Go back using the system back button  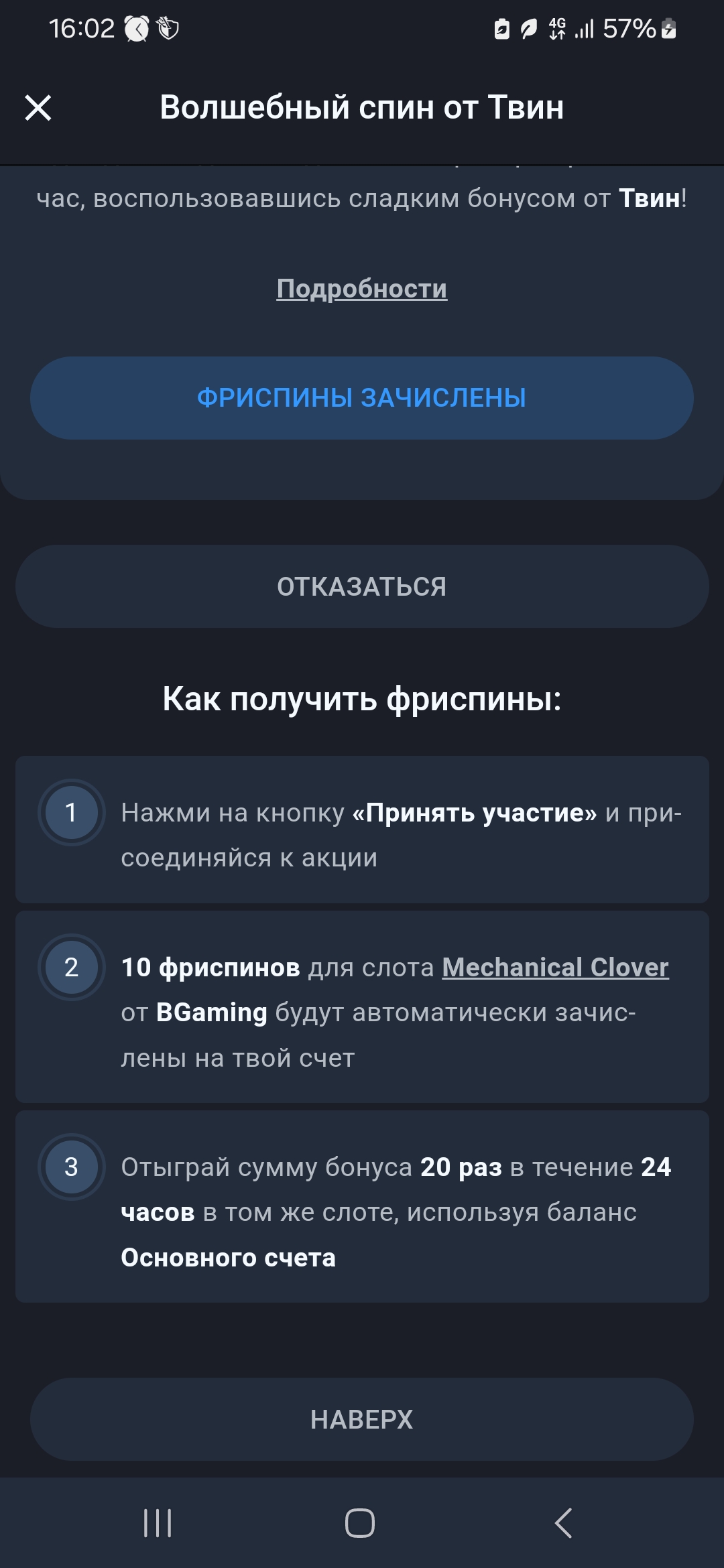pos(564,1523)
